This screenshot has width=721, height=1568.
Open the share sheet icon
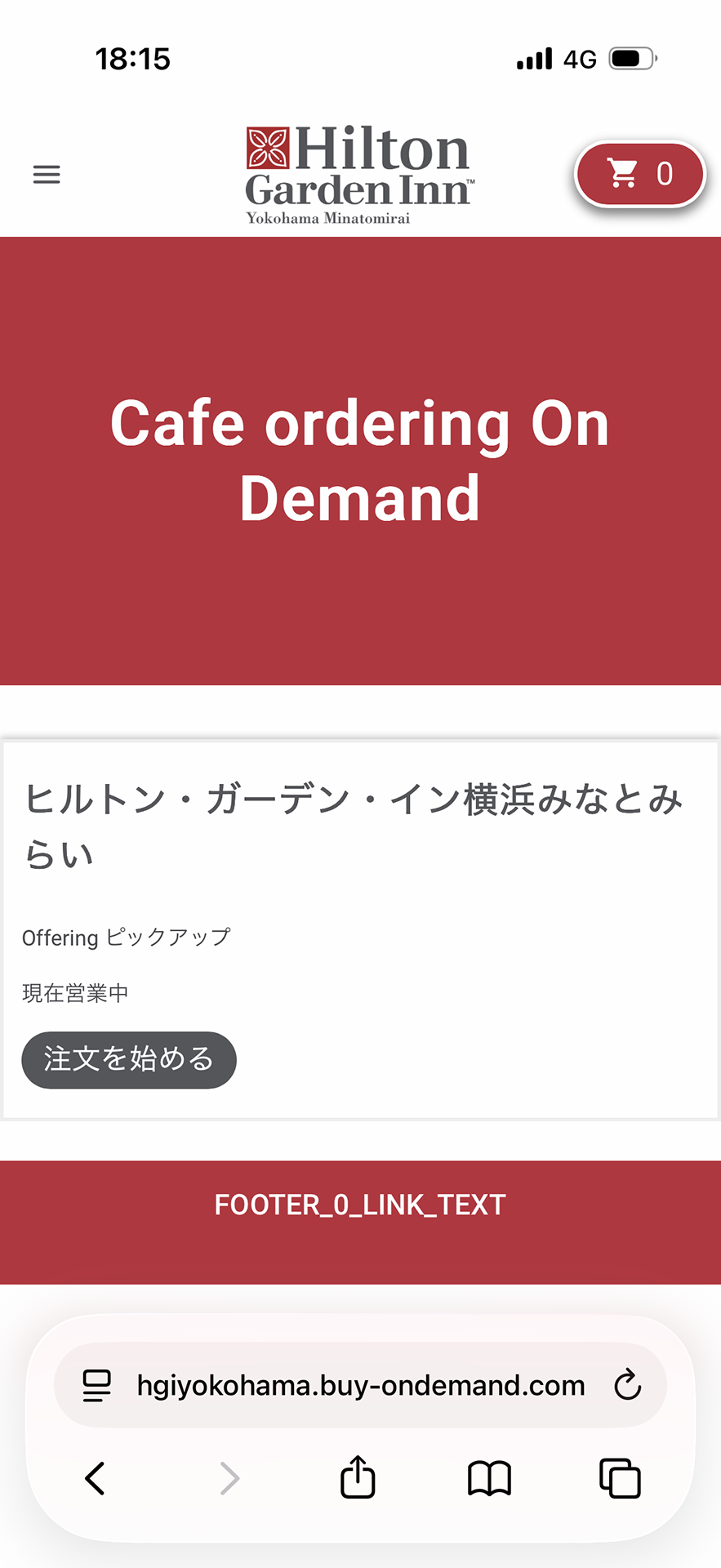click(358, 1478)
